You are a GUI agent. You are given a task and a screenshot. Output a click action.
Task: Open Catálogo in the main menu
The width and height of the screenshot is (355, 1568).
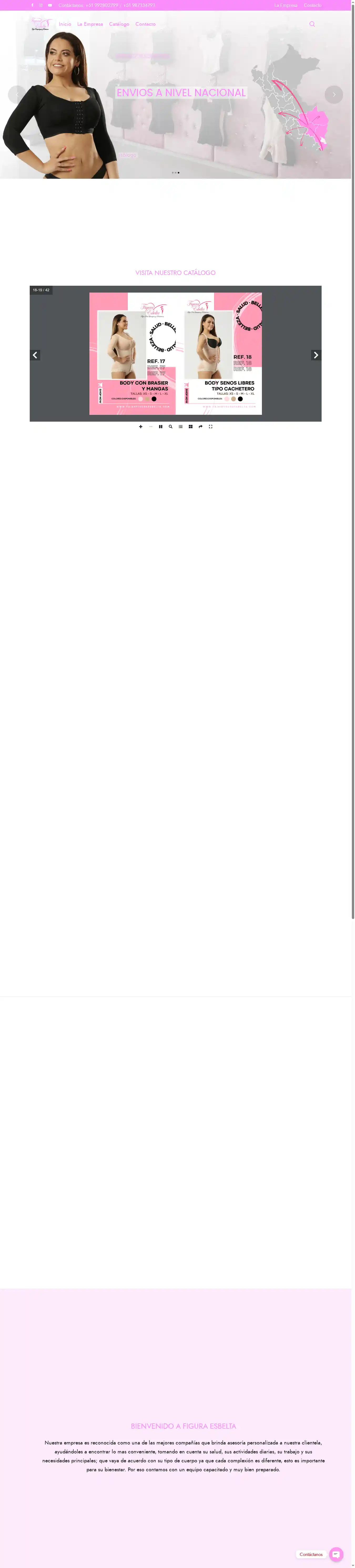coord(119,24)
